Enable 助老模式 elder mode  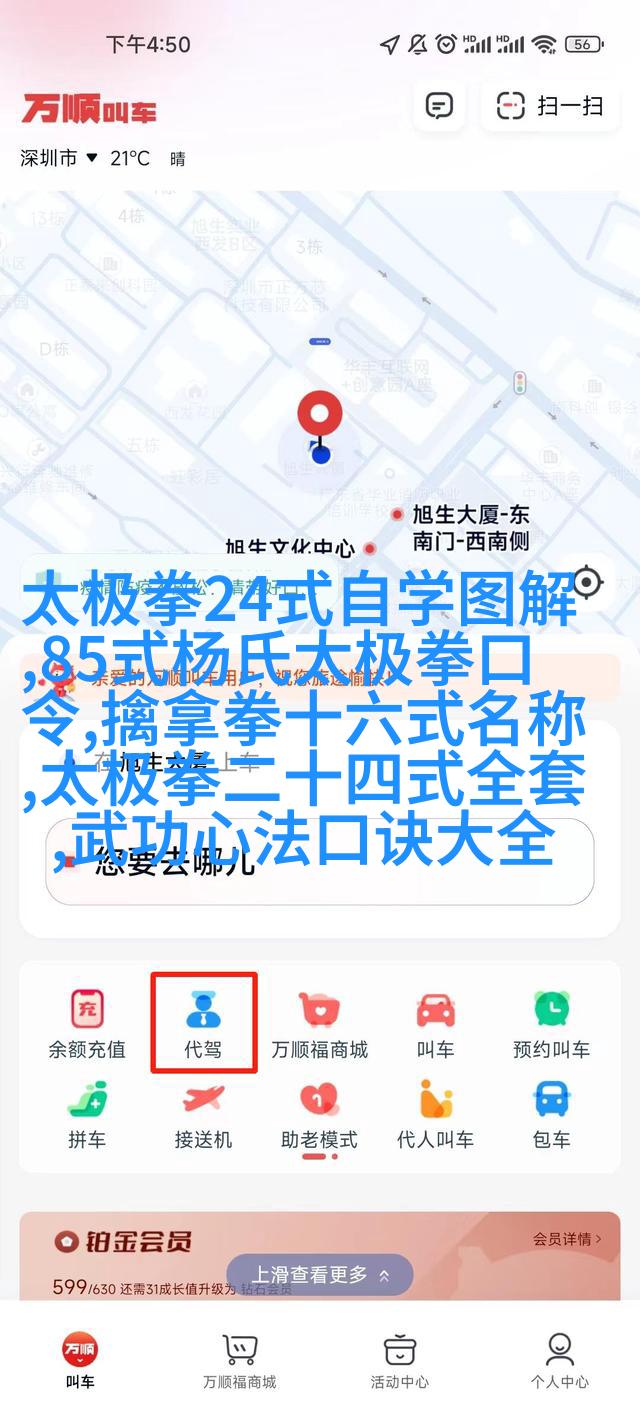click(320, 1113)
